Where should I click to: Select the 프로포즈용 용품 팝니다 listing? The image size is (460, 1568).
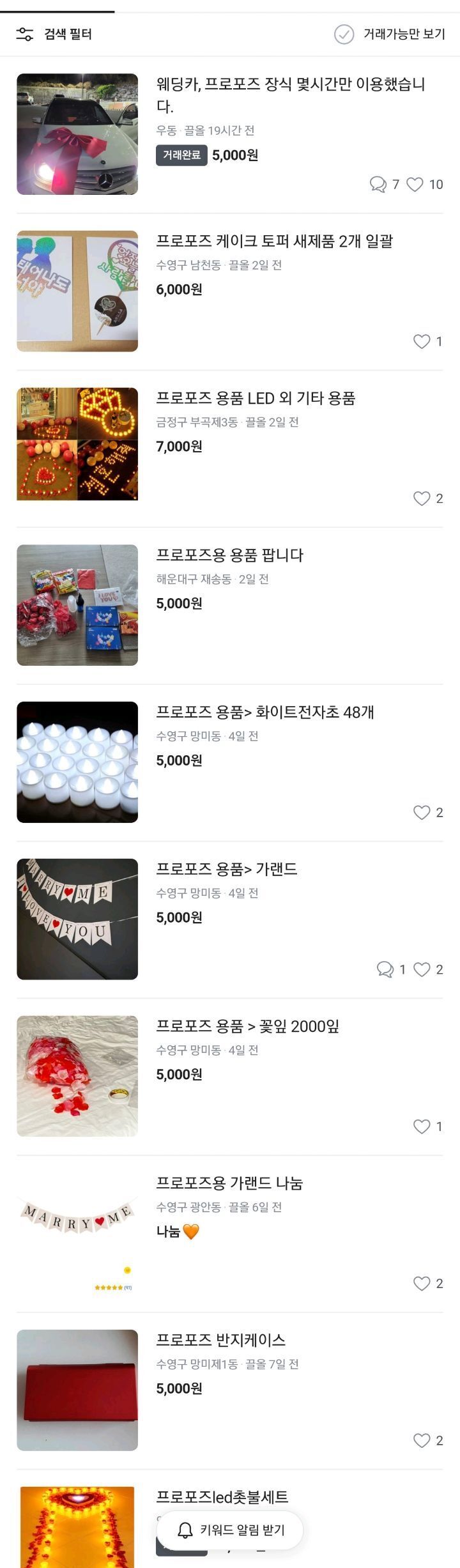230,555
